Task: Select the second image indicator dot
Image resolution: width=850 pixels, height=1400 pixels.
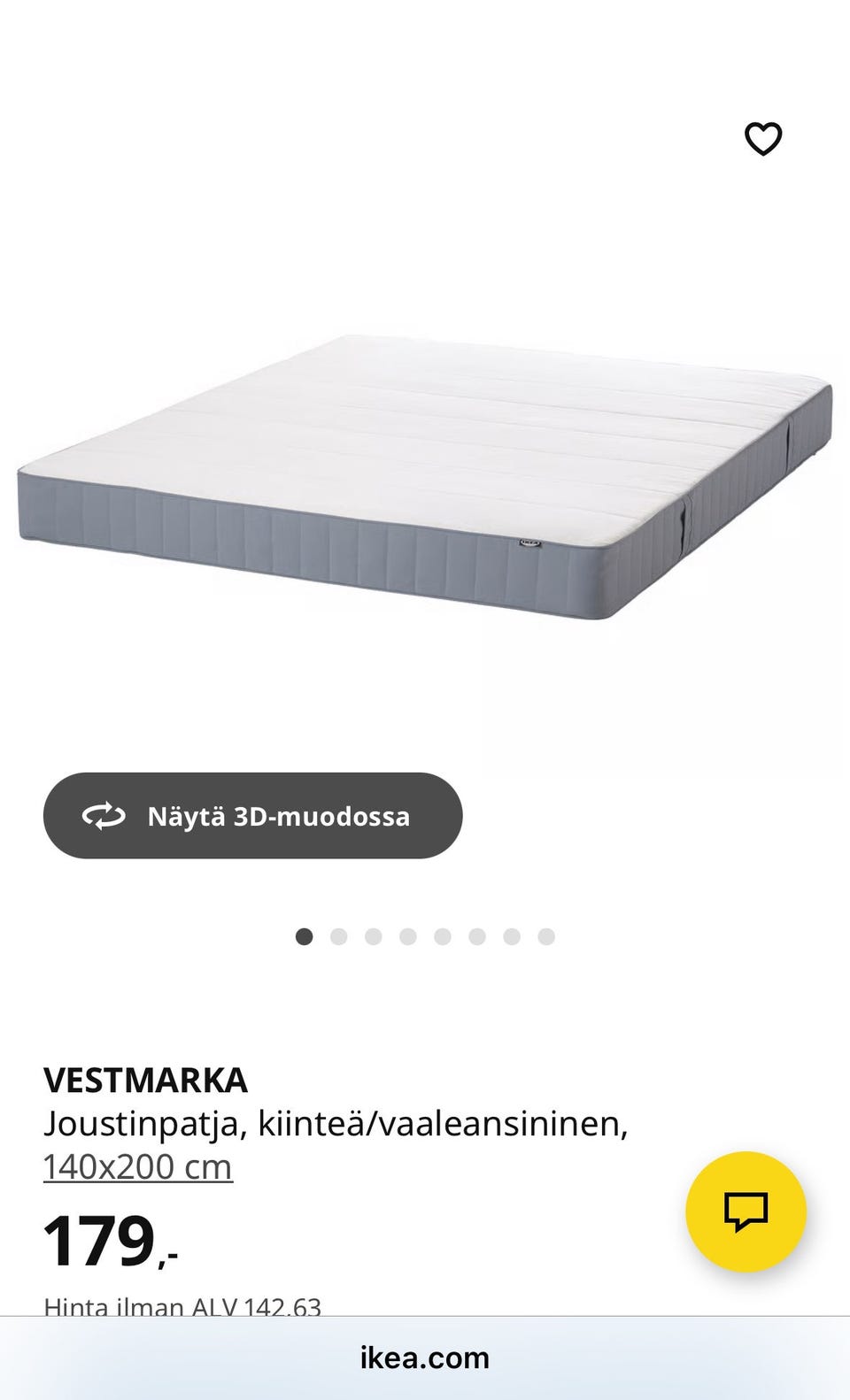Action: tap(338, 936)
